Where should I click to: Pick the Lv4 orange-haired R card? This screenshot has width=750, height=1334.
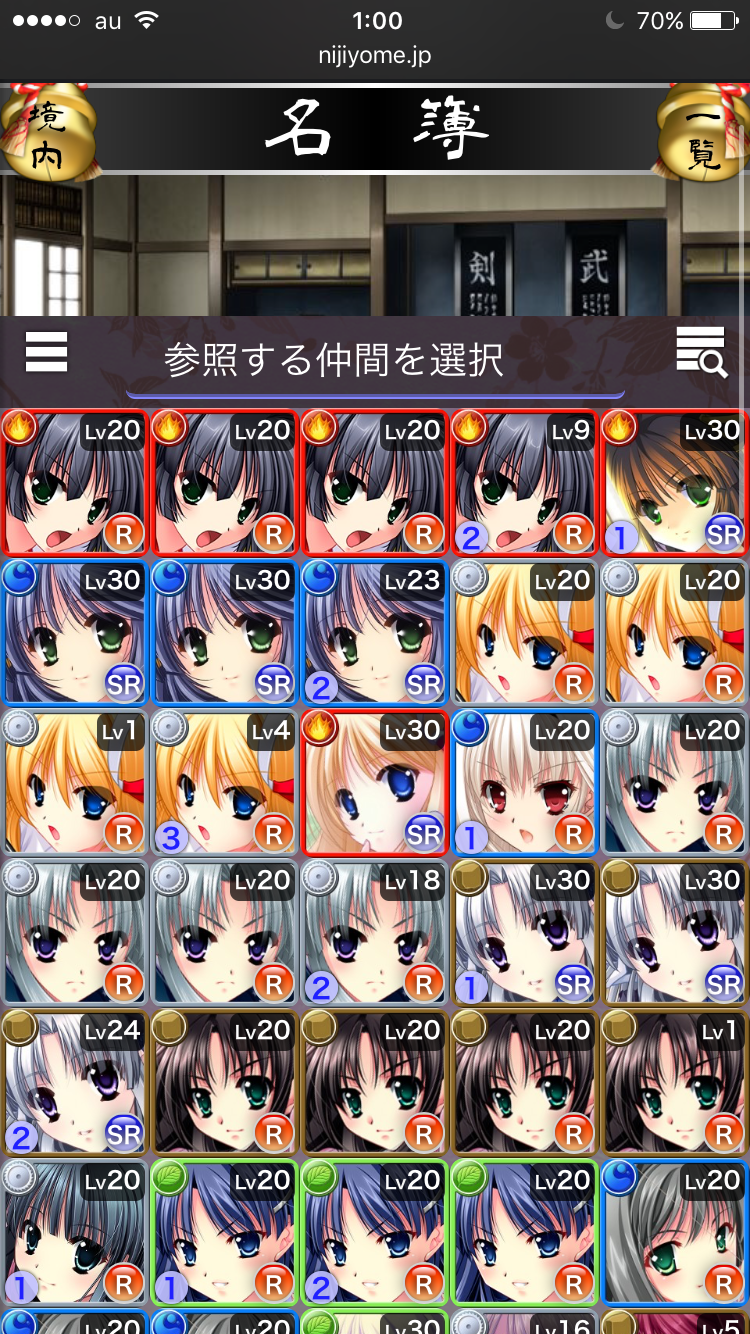coord(225,783)
